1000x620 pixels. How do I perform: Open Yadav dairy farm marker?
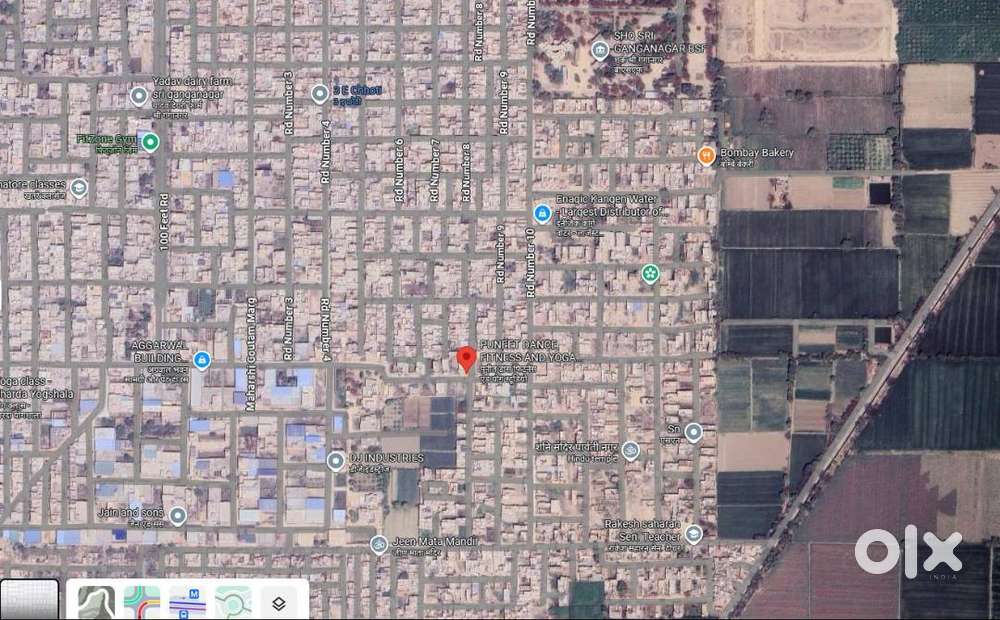139,96
